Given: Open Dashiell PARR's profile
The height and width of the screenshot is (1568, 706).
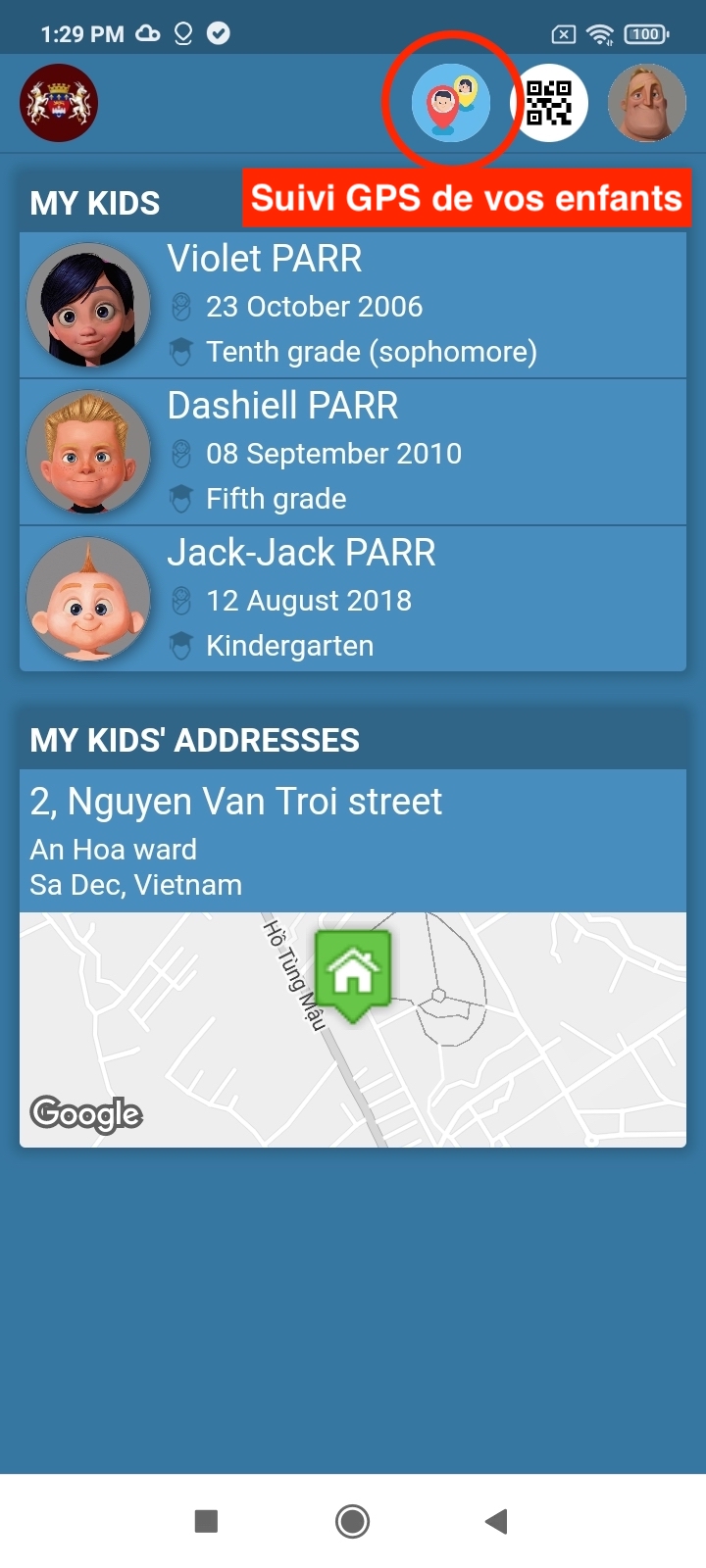Looking at the screenshot, I should pyautogui.click(x=353, y=452).
